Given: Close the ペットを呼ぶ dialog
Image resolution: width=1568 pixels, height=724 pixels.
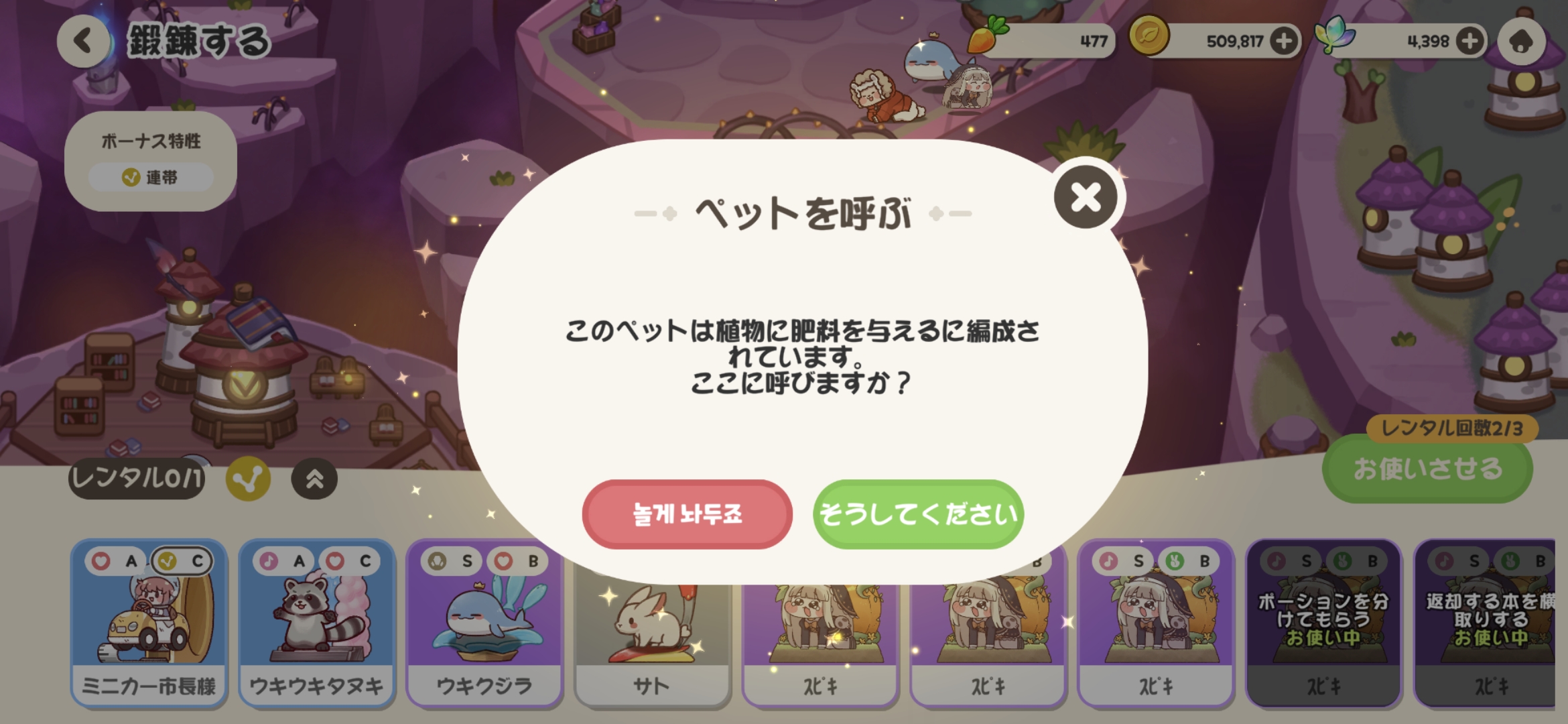Looking at the screenshot, I should click(x=1086, y=196).
